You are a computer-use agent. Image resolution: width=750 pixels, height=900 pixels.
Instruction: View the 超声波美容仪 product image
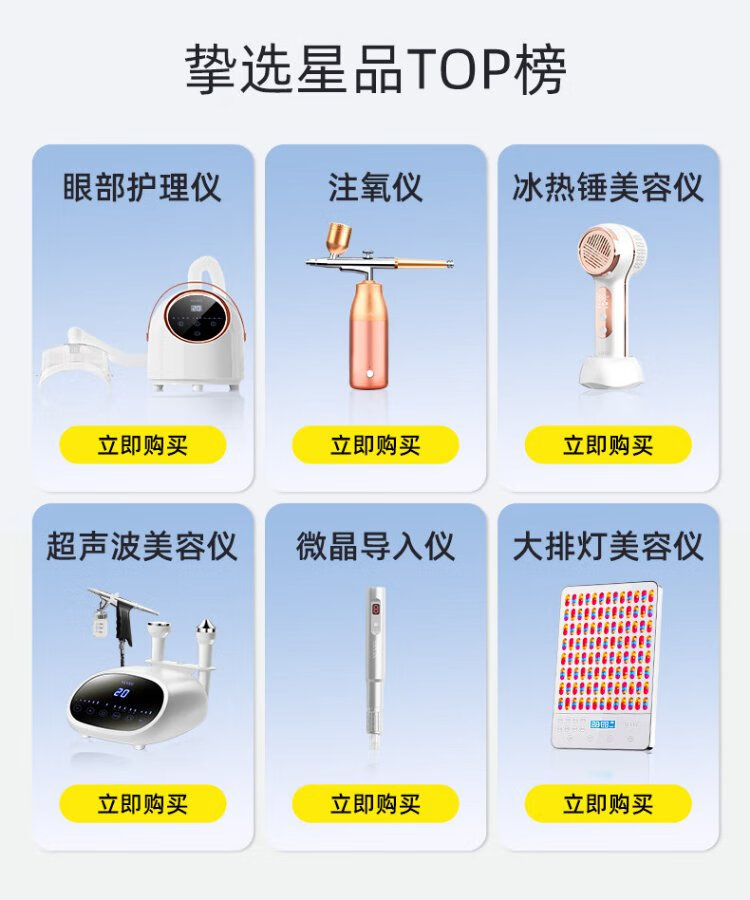[141, 668]
